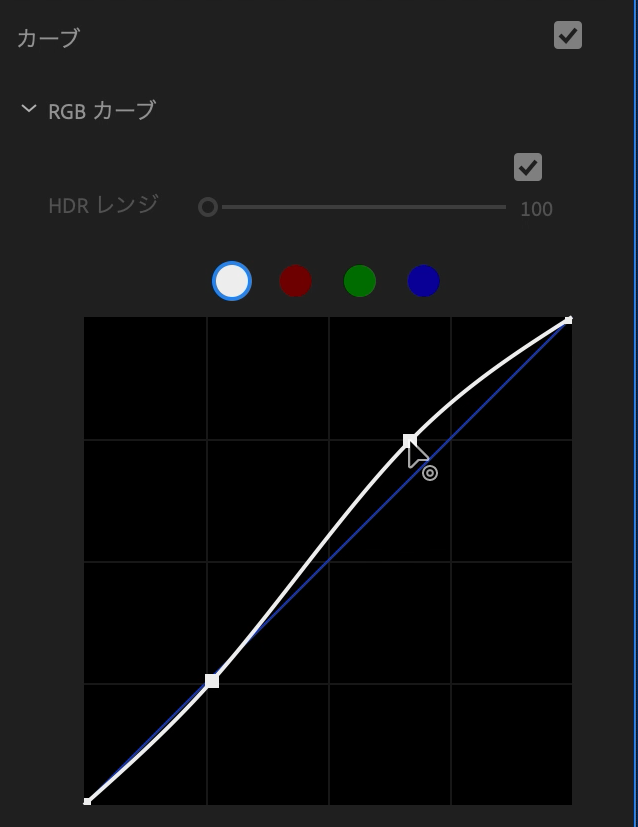This screenshot has width=638, height=827.
Task: Collapse the RGB カーブ section
Action: click(x=28, y=109)
